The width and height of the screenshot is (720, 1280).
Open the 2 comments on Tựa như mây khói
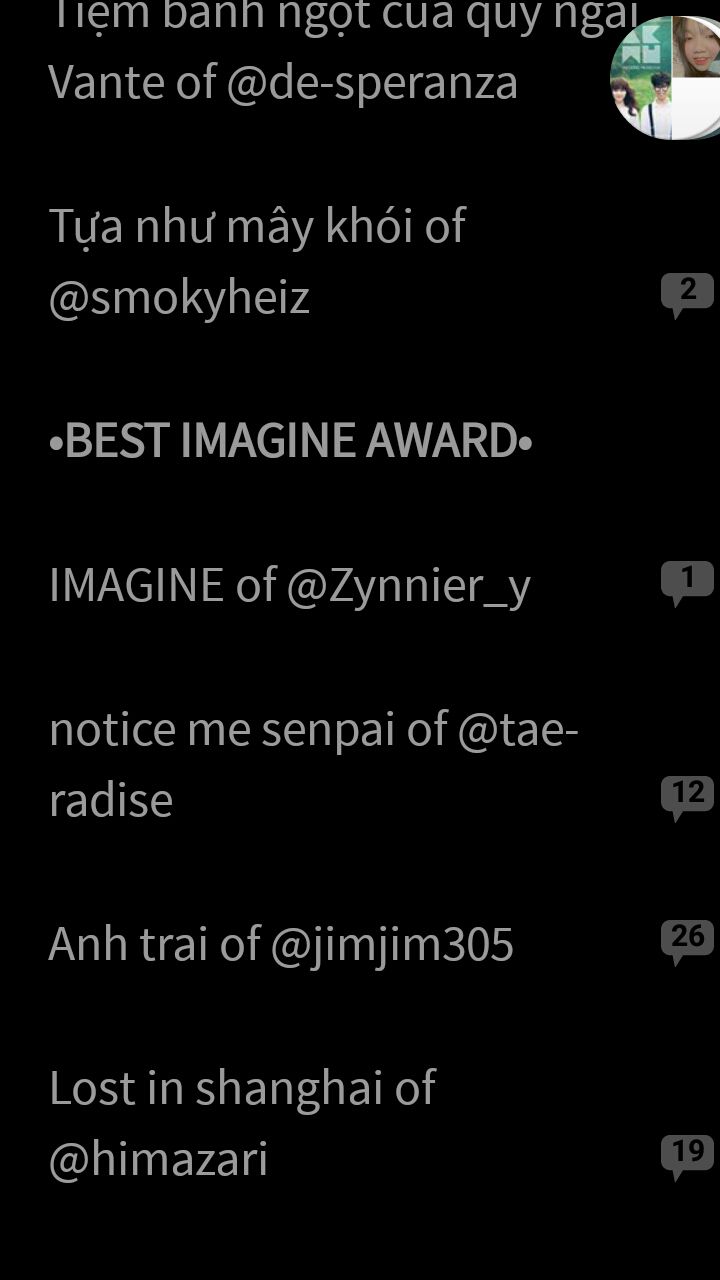click(687, 293)
